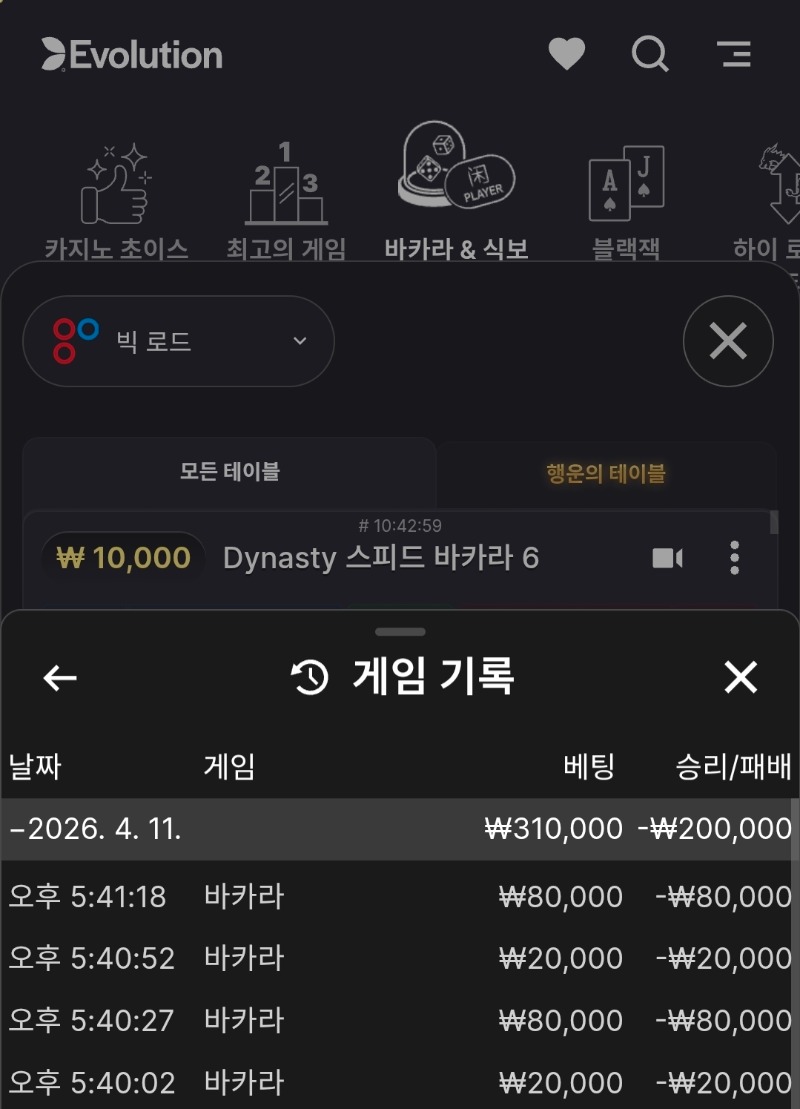Image resolution: width=800 pixels, height=1109 pixels.
Task: Expand the 빅 로드 dropdown
Action: 178,341
